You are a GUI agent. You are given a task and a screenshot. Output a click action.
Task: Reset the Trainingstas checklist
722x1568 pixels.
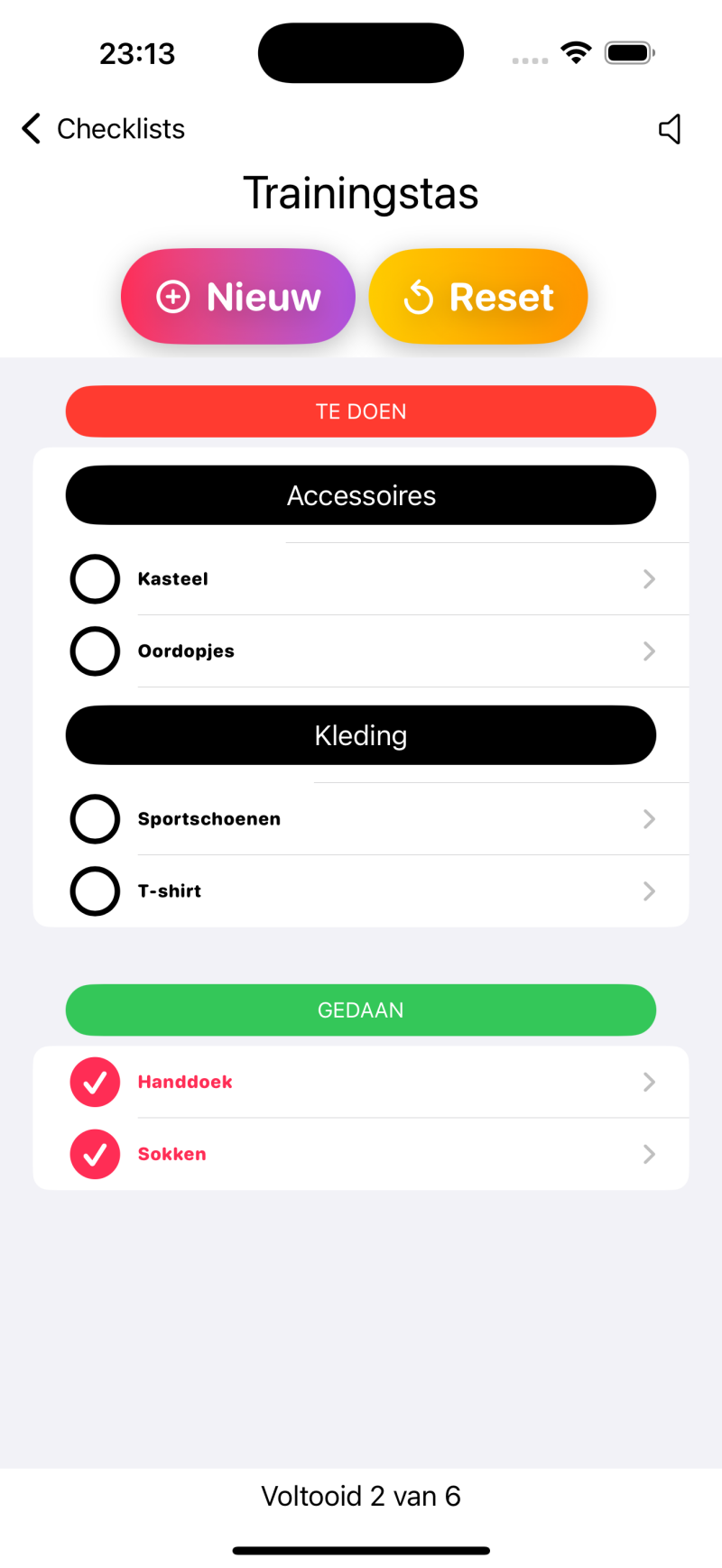[478, 297]
